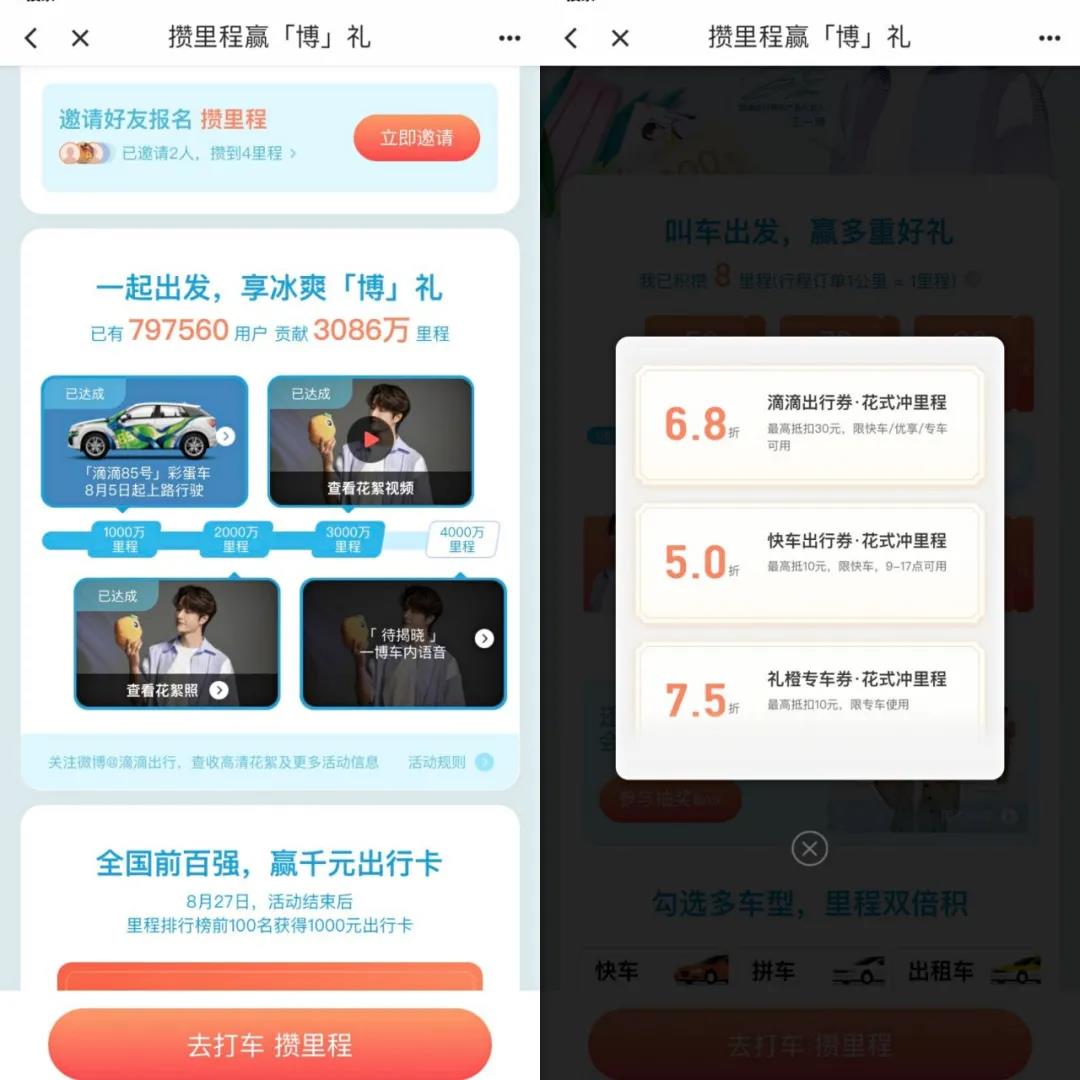This screenshot has width=1080, height=1080.
Task: Open the 待揭晓 一博车内语音 card
Action: click(404, 643)
